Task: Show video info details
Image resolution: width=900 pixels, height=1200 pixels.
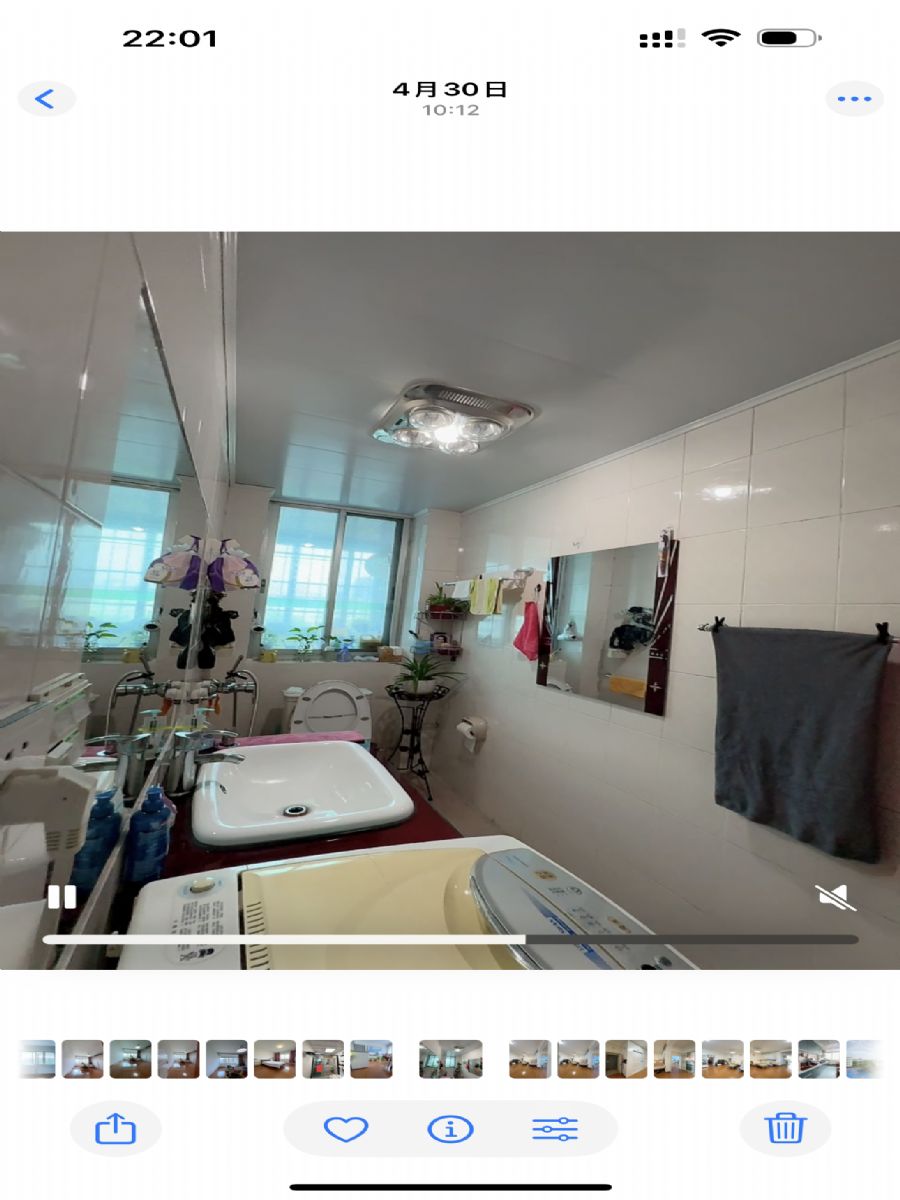Action: click(450, 1130)
